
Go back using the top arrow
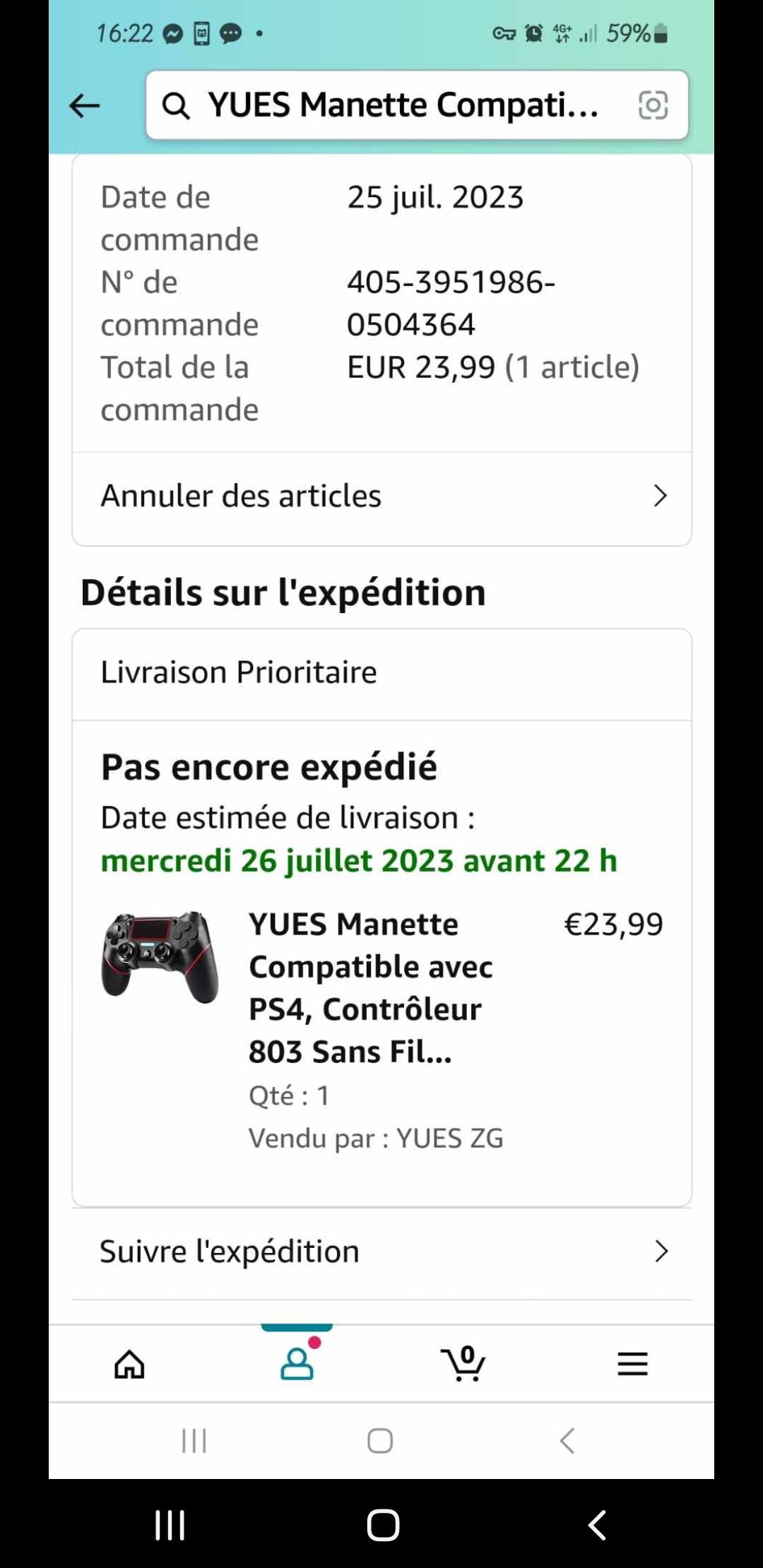[85, 106]
